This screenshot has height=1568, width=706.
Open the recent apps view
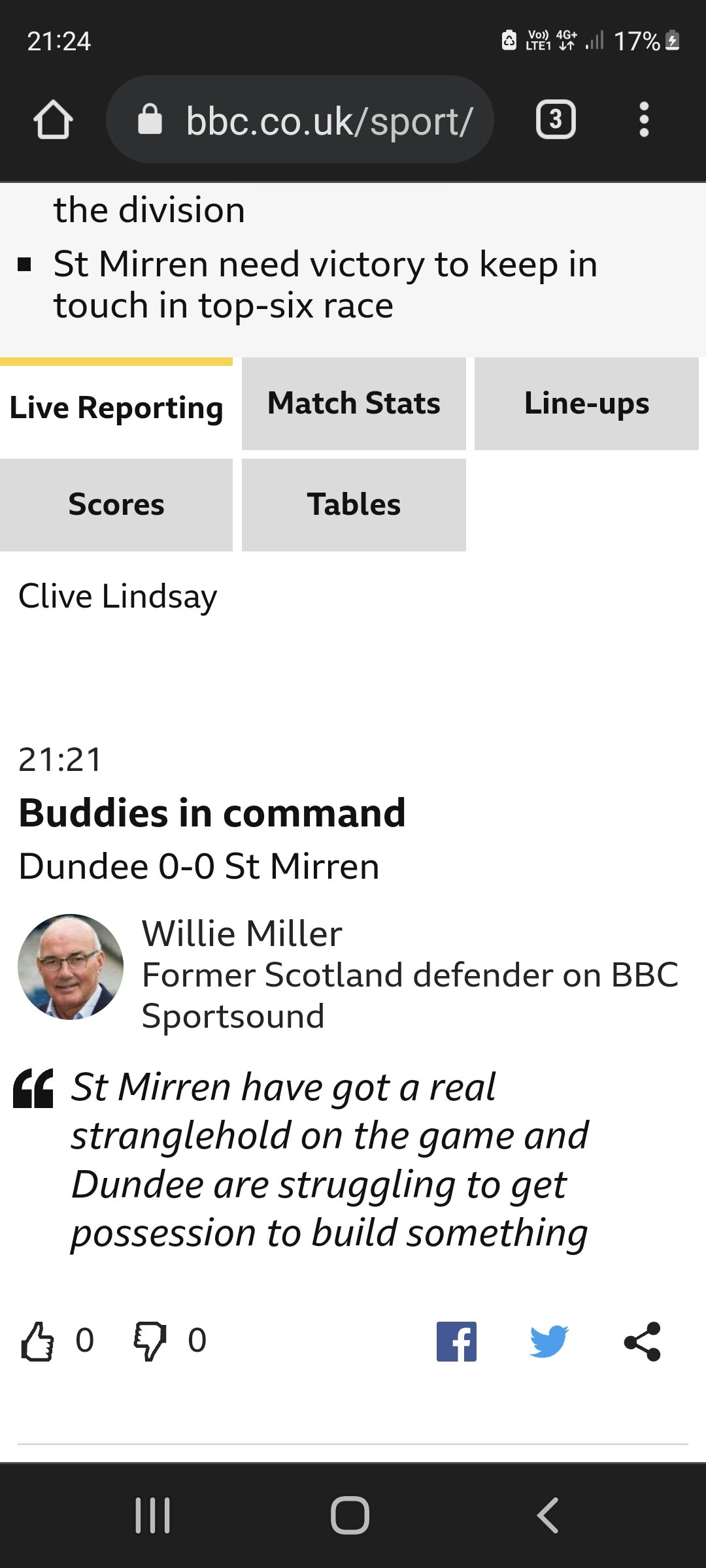pyautogui.click(x=152, y=1515)
